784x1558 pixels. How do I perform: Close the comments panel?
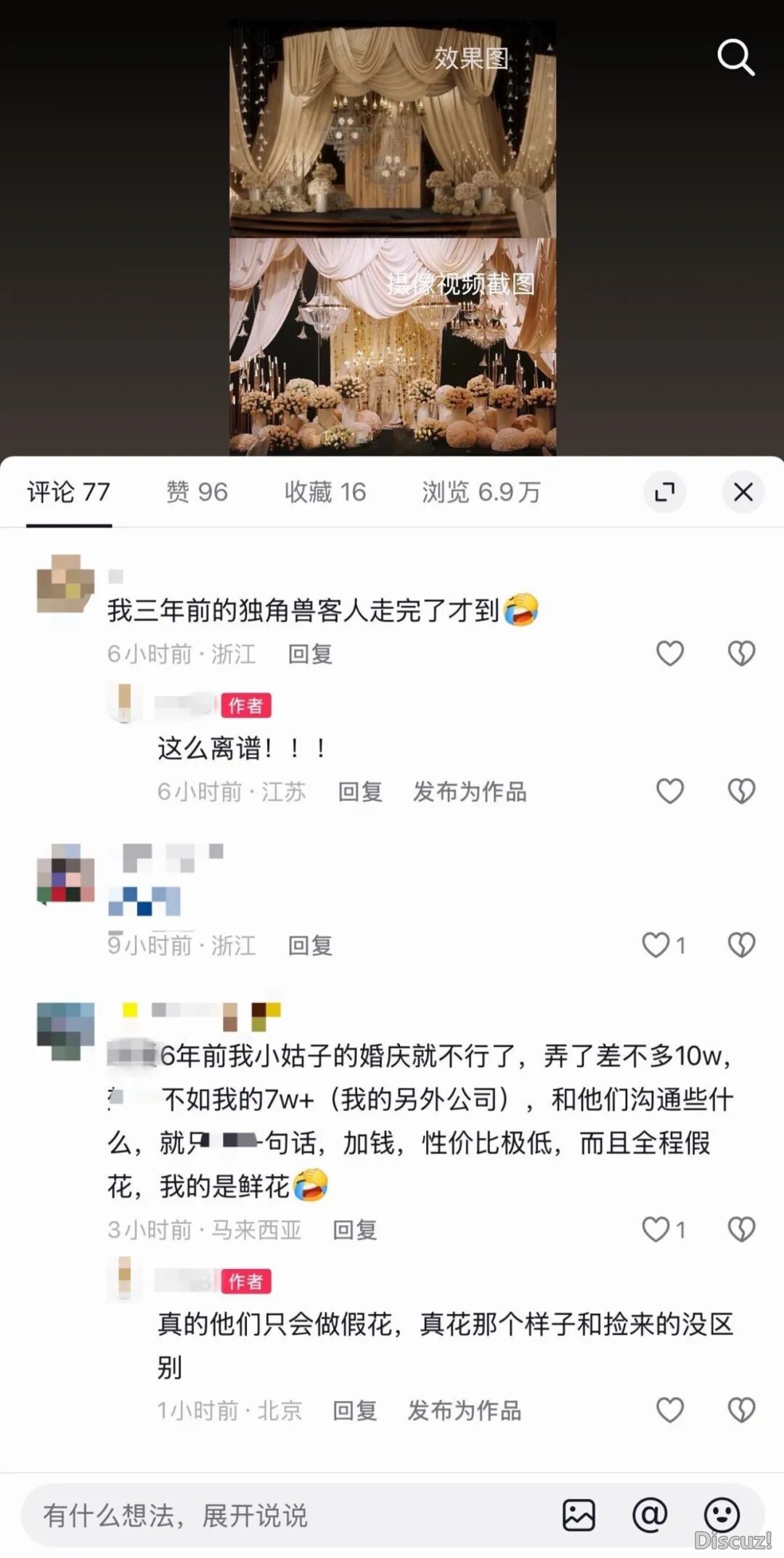pyautogui.click(x=743, y=492)
